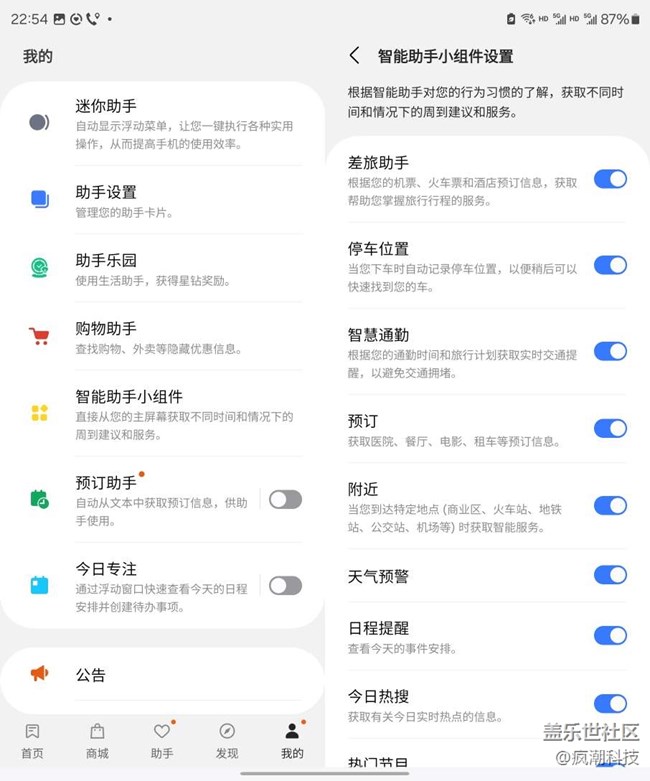Open 购物助手
The width and height of the screenshot is (650, 781).
(163, 337)
